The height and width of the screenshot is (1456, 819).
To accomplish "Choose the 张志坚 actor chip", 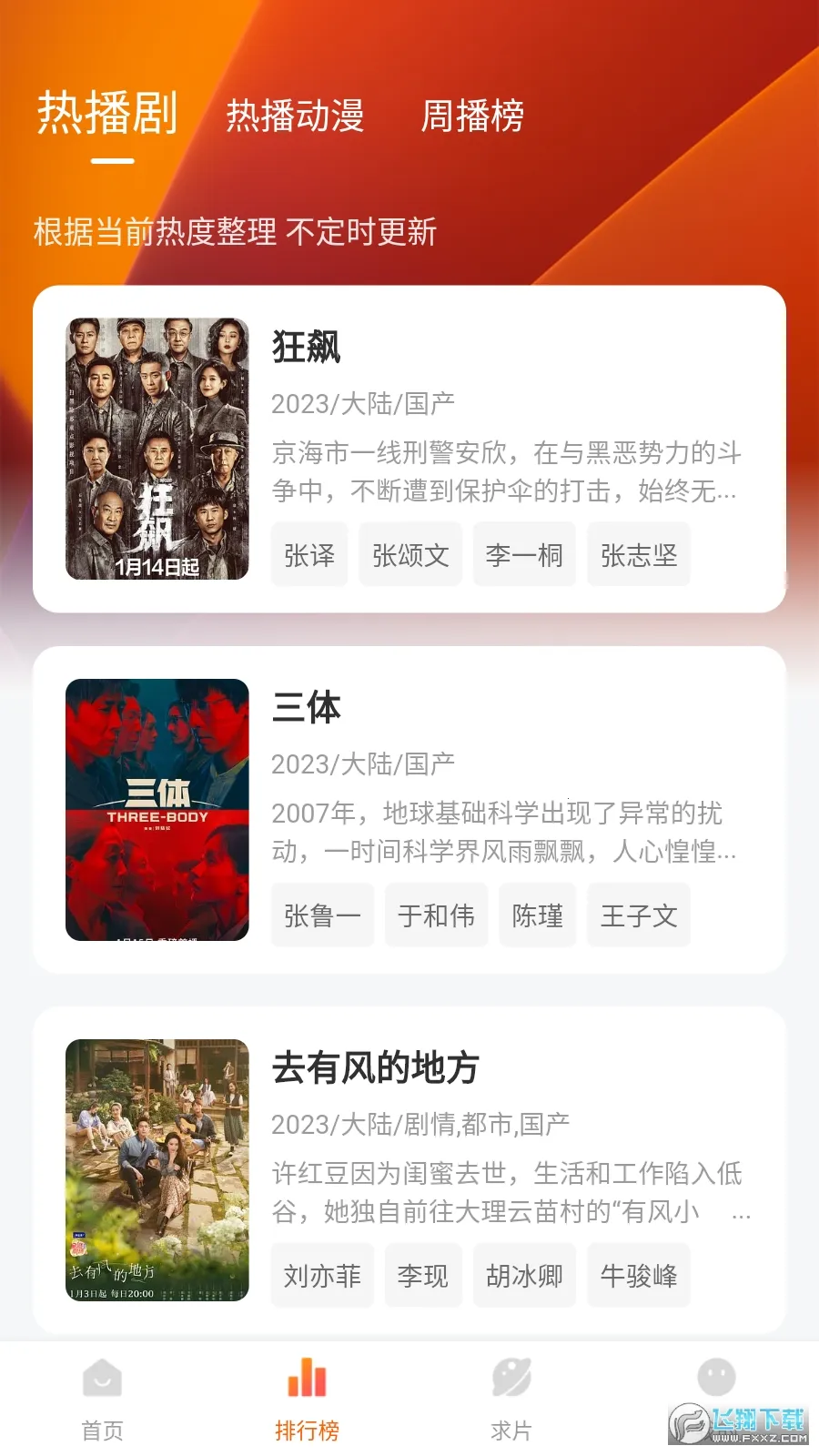I will point(639,555).
